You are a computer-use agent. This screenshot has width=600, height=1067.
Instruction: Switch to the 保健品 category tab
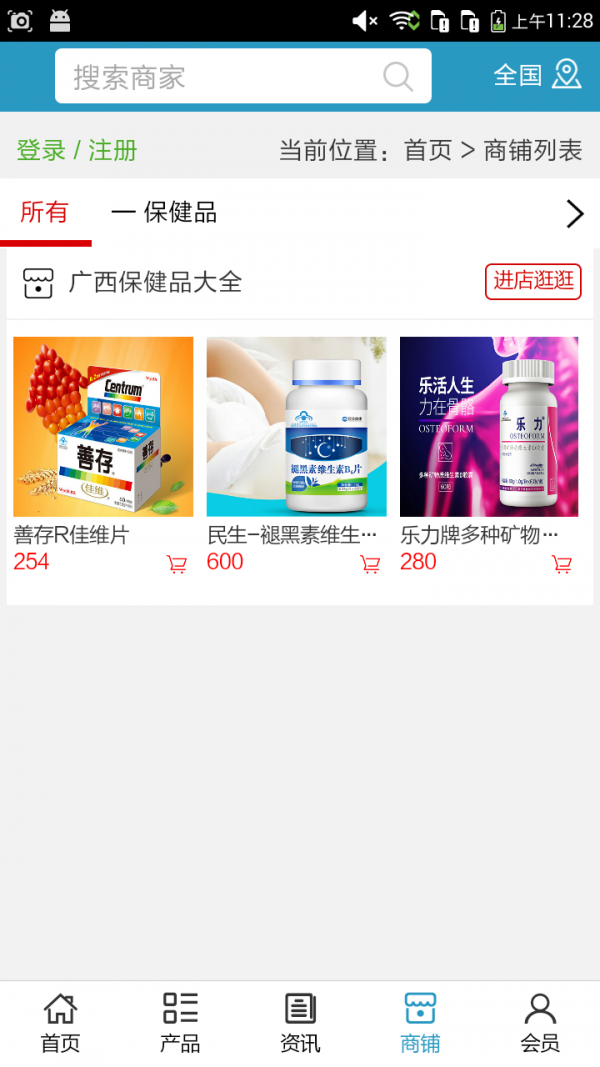pos(165,212)
